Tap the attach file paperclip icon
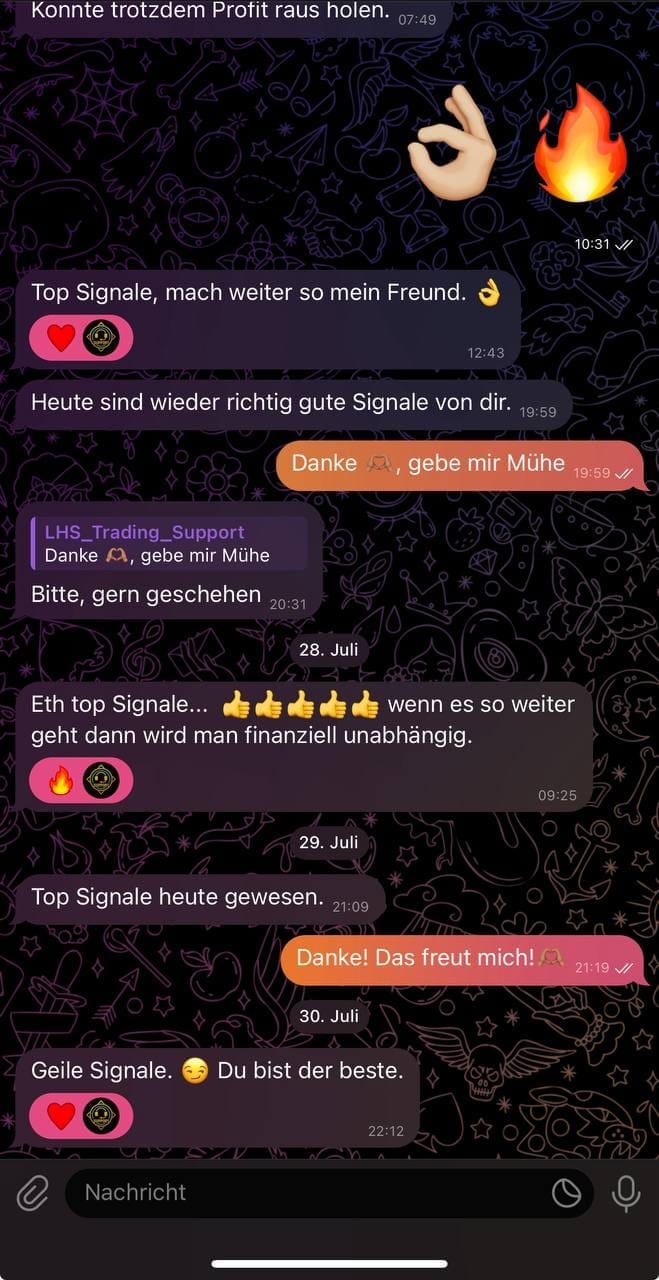The image size is (659, 1280). pyautogui.click(x=33, y=1192)
